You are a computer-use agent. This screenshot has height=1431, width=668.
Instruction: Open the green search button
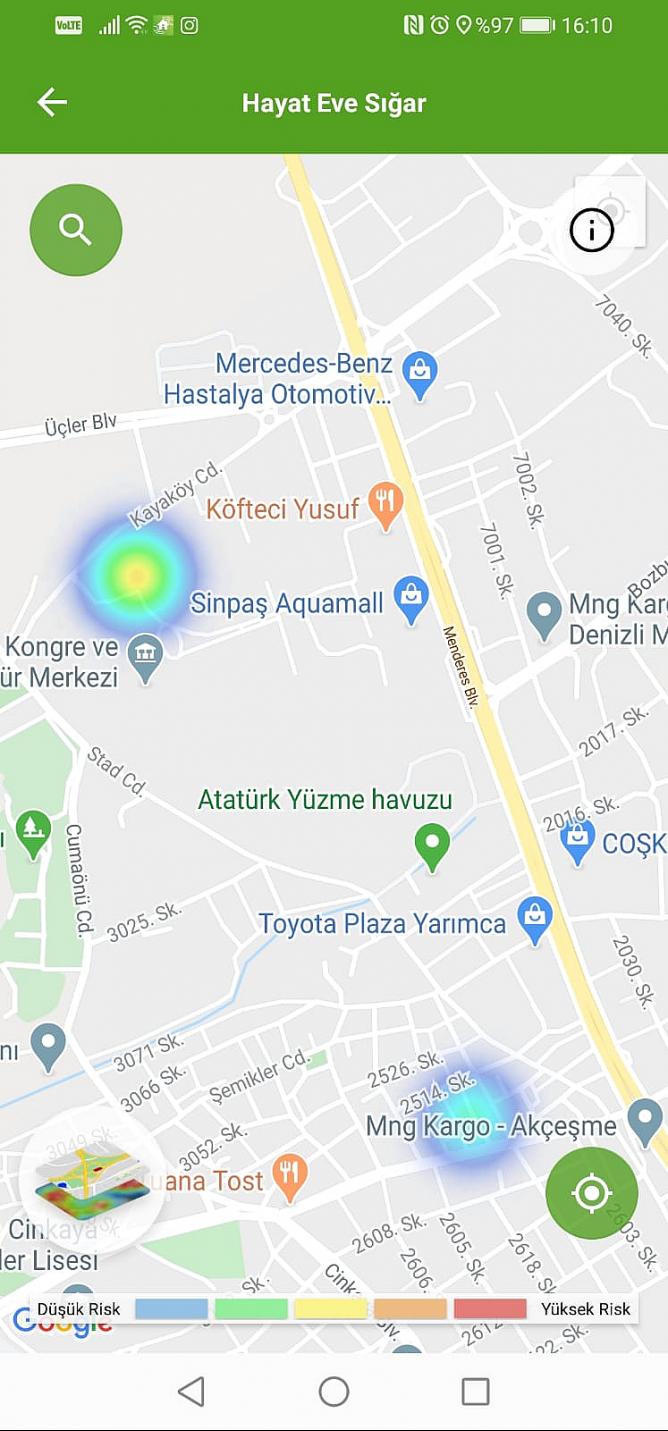76,230
